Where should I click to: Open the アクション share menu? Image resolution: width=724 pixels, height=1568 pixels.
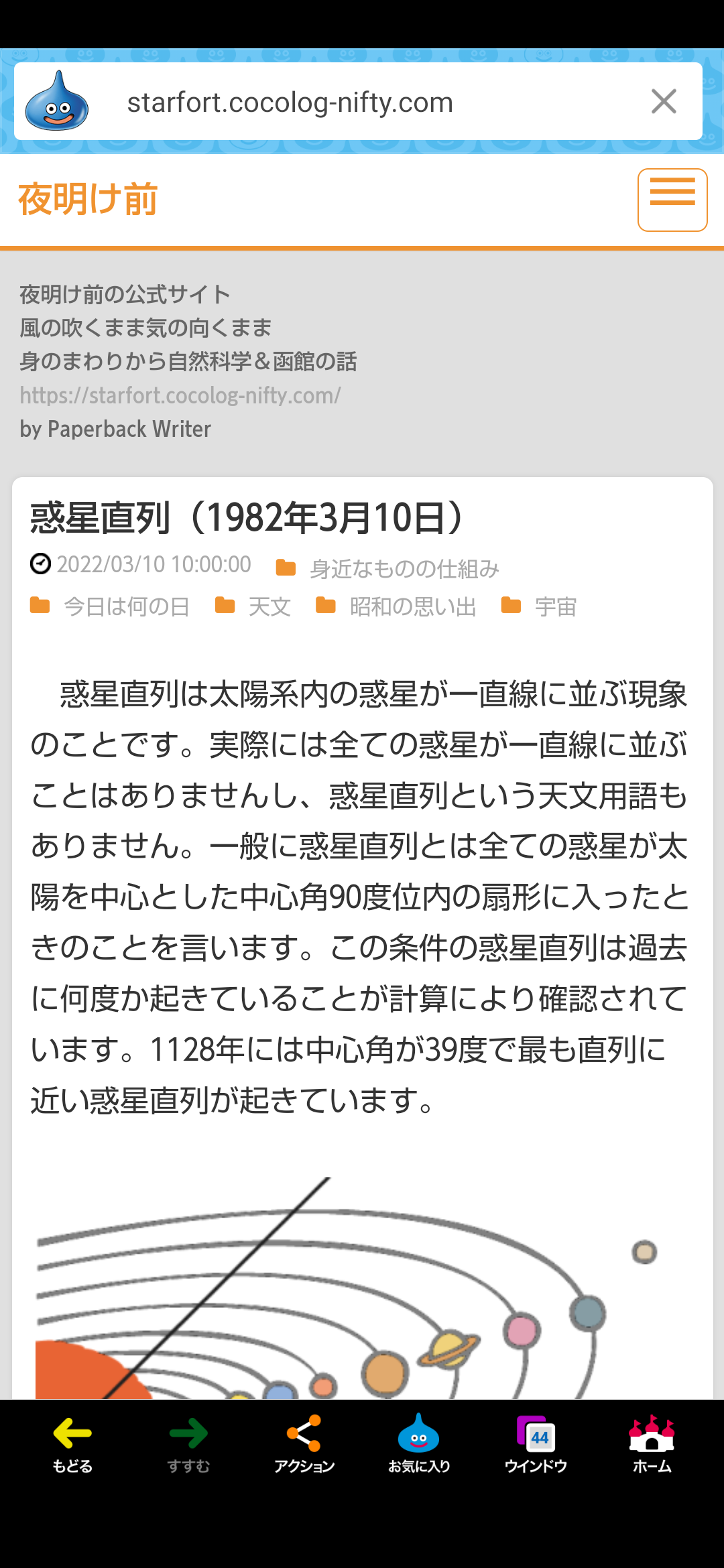(x=304, y=1445)
